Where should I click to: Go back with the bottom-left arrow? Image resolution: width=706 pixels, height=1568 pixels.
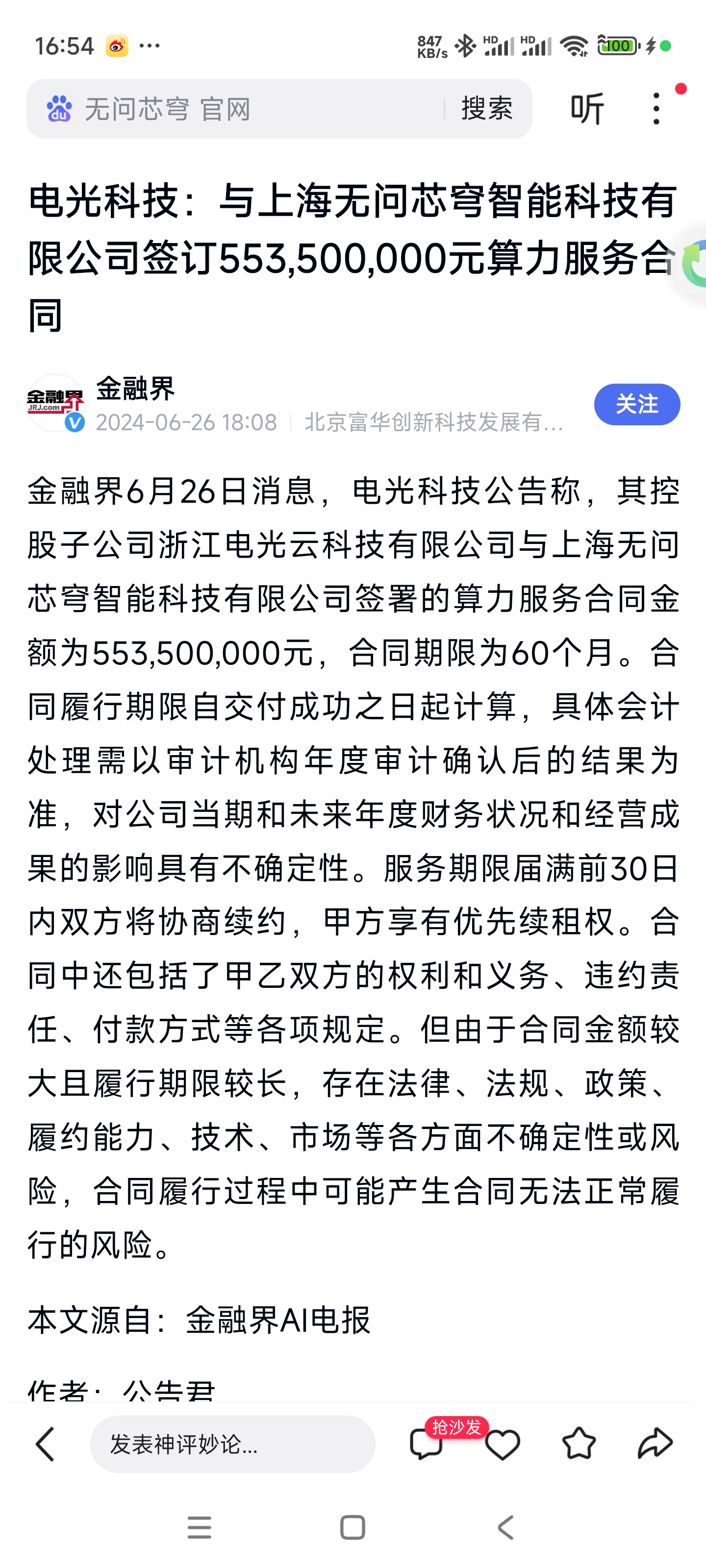coord(45,1444)
